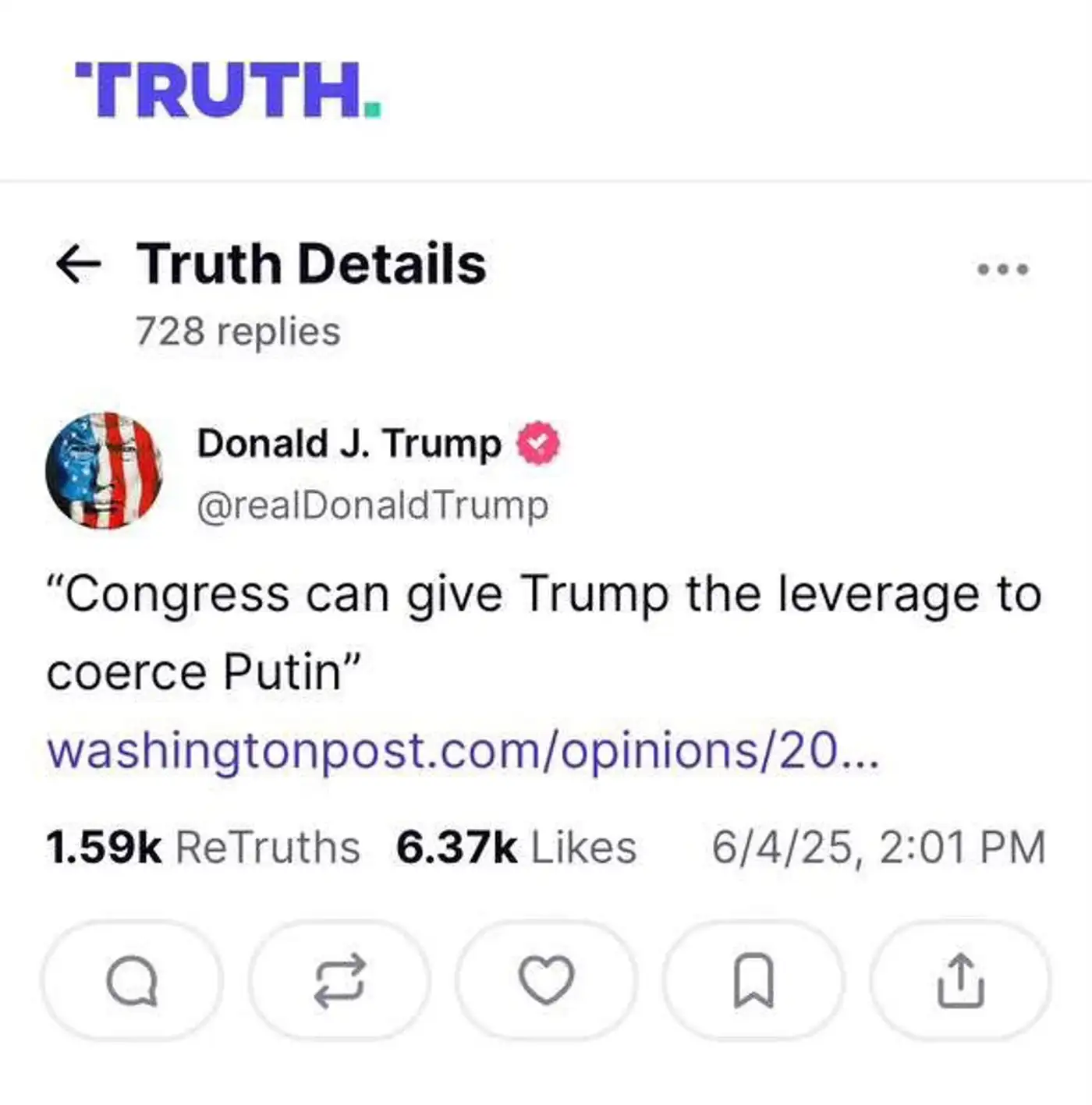Bookmark this Truth

pyautogui.click(x=753, y=981)
